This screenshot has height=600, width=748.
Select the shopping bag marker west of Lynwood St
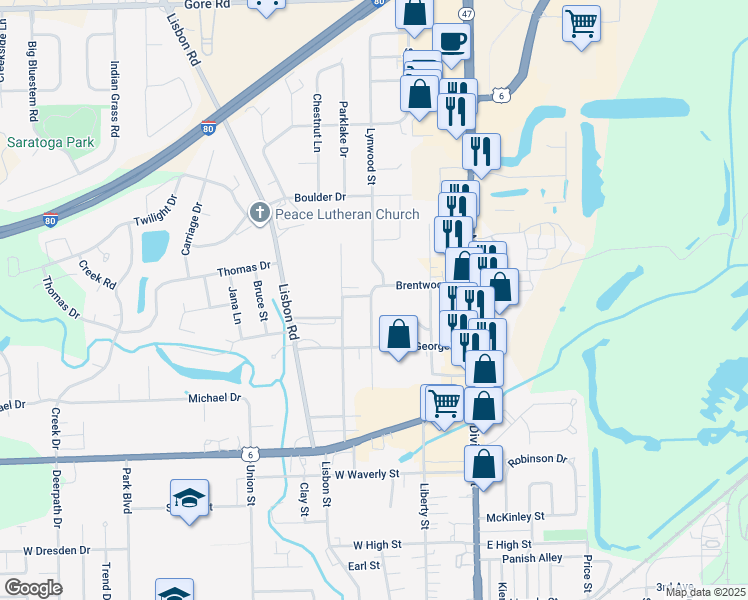click(398, 334)
